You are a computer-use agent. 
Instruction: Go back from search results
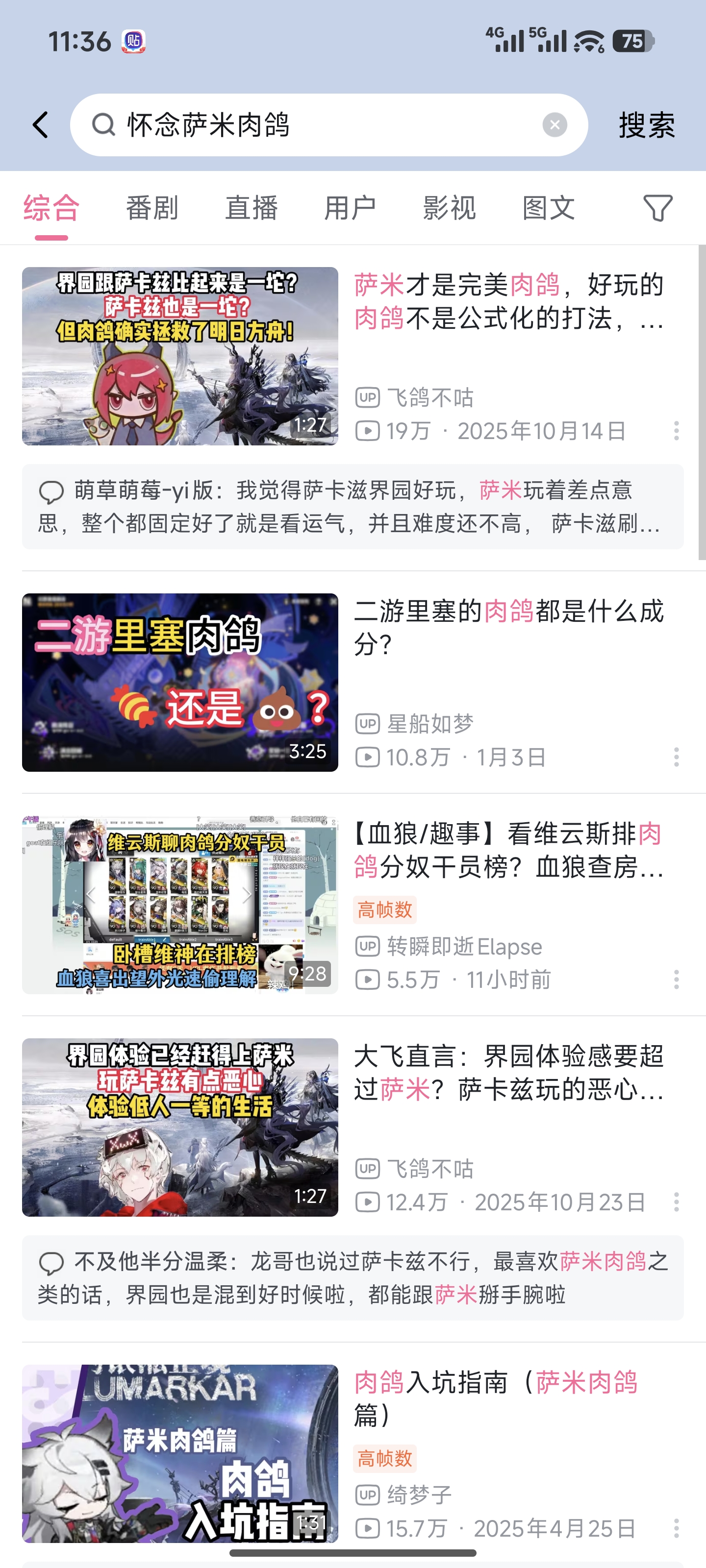[40, 125]
